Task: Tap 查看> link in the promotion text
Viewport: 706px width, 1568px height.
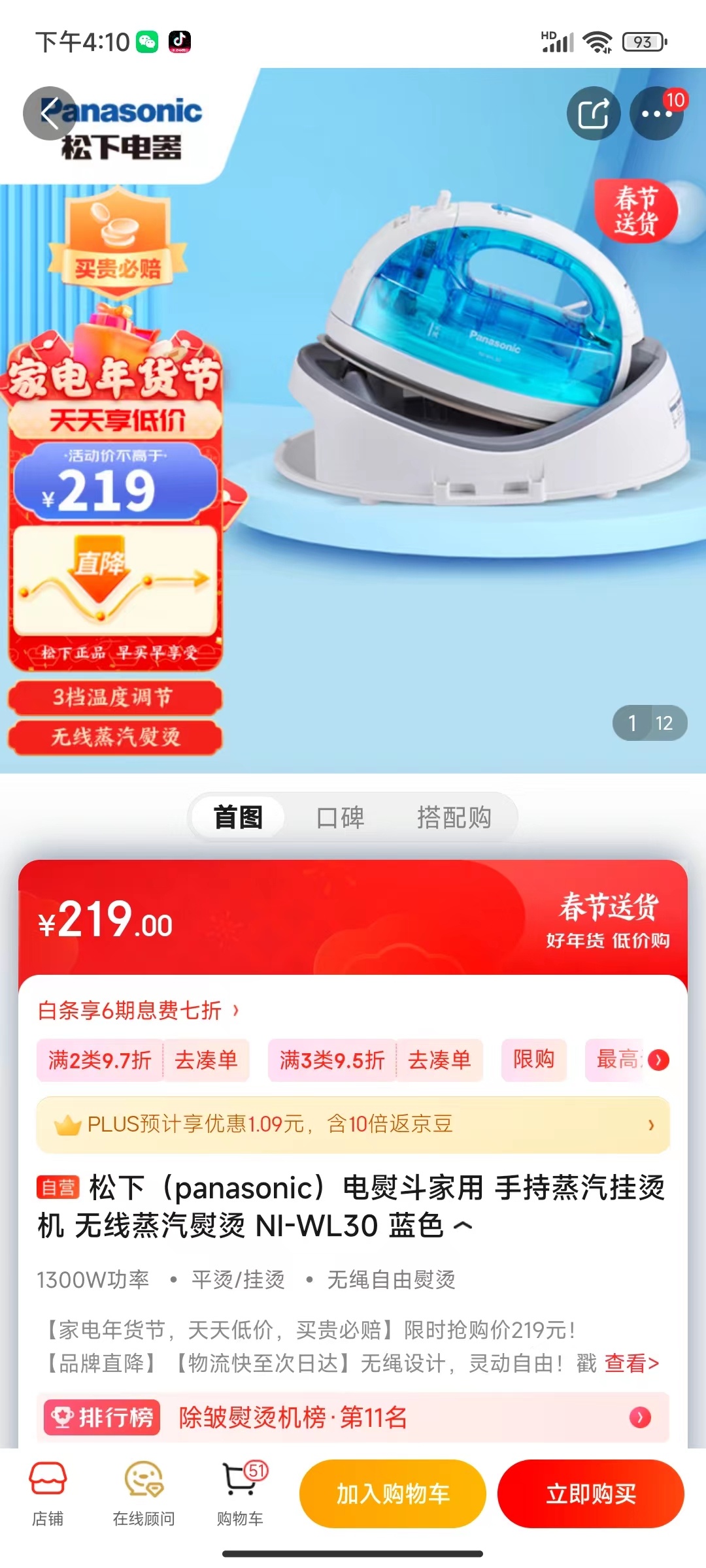Action: point(631,1363)
